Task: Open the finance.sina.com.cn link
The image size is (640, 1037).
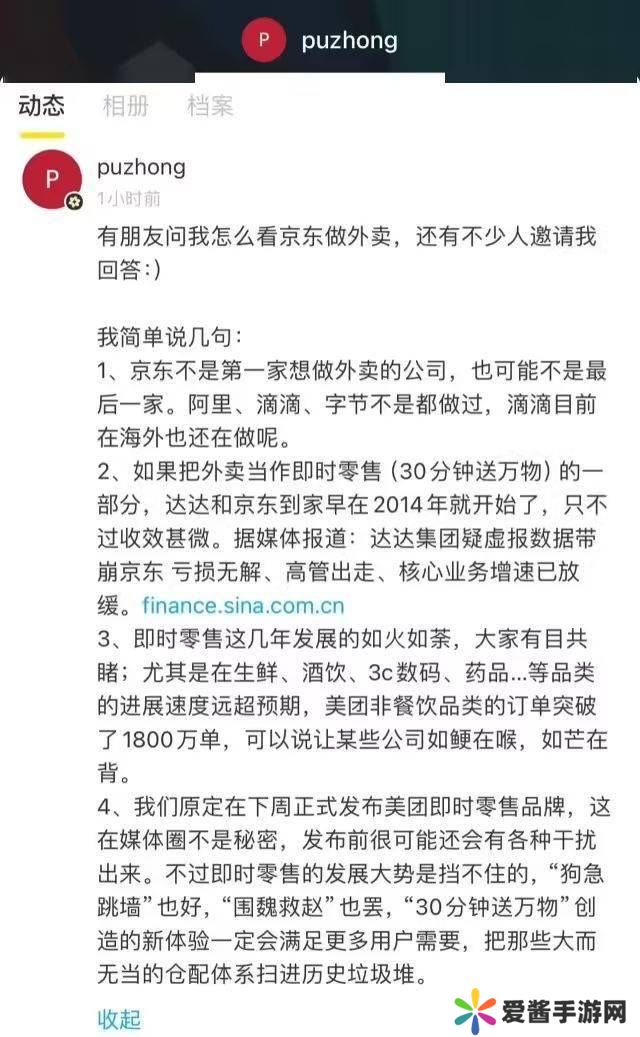Action: [x=243, y=605]
